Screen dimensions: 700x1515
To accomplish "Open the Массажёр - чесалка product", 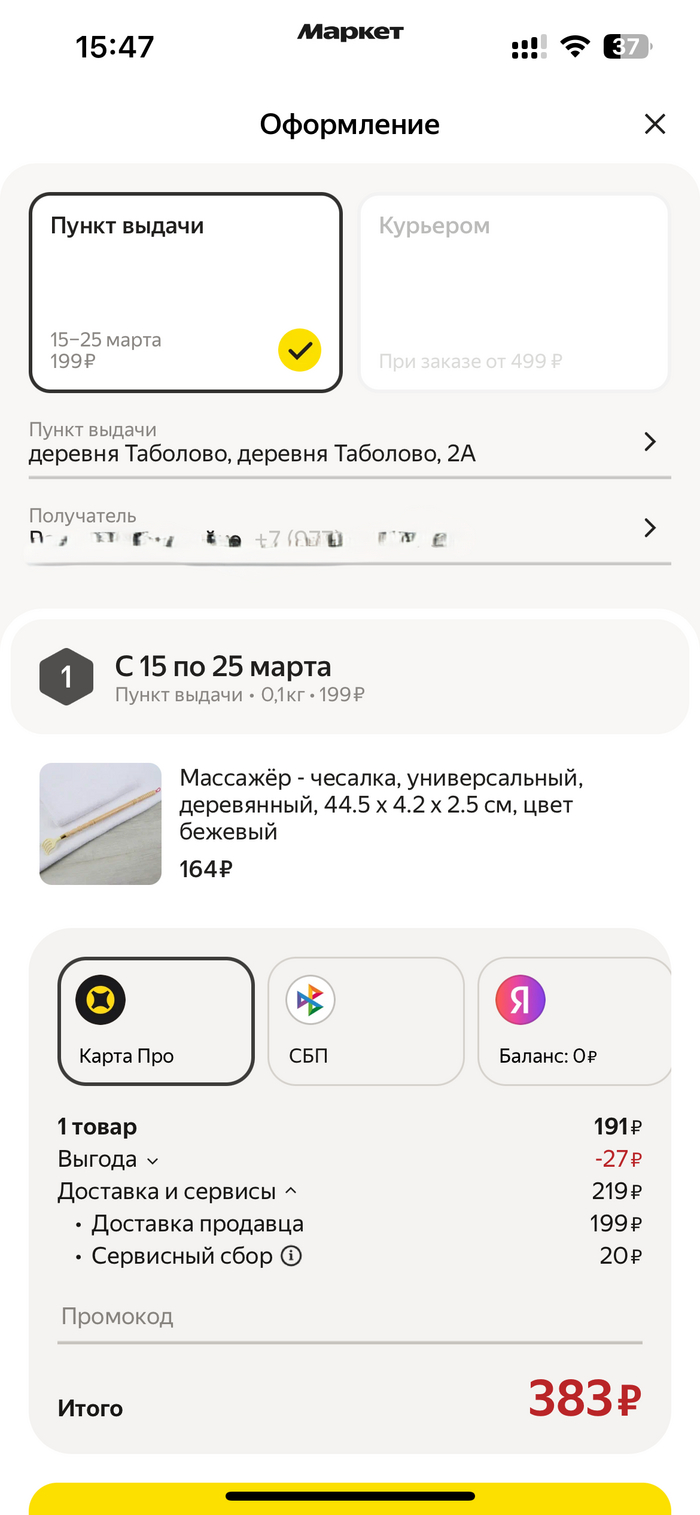I will tap(380, 805).
